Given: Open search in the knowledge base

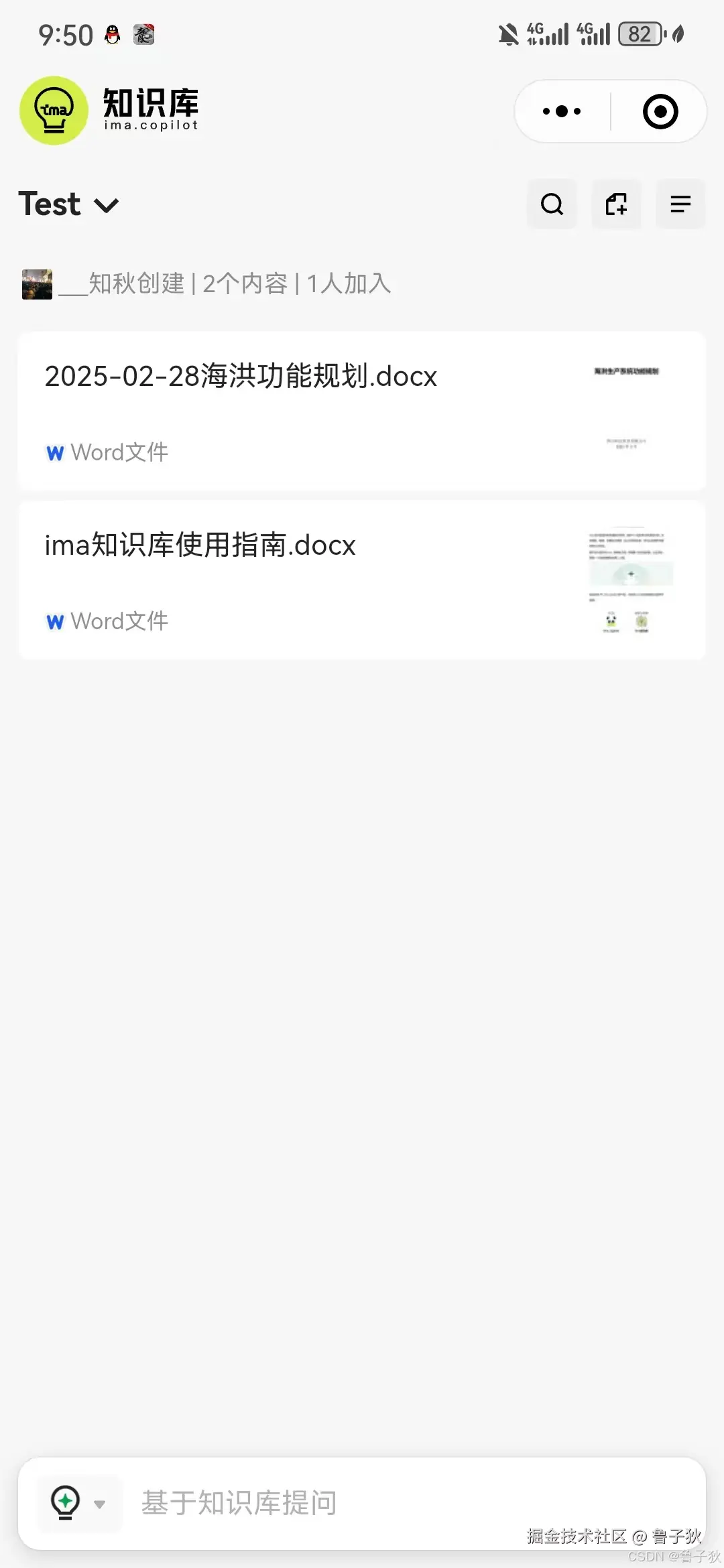Looking at the screenshot, I should tap(552, 204).
